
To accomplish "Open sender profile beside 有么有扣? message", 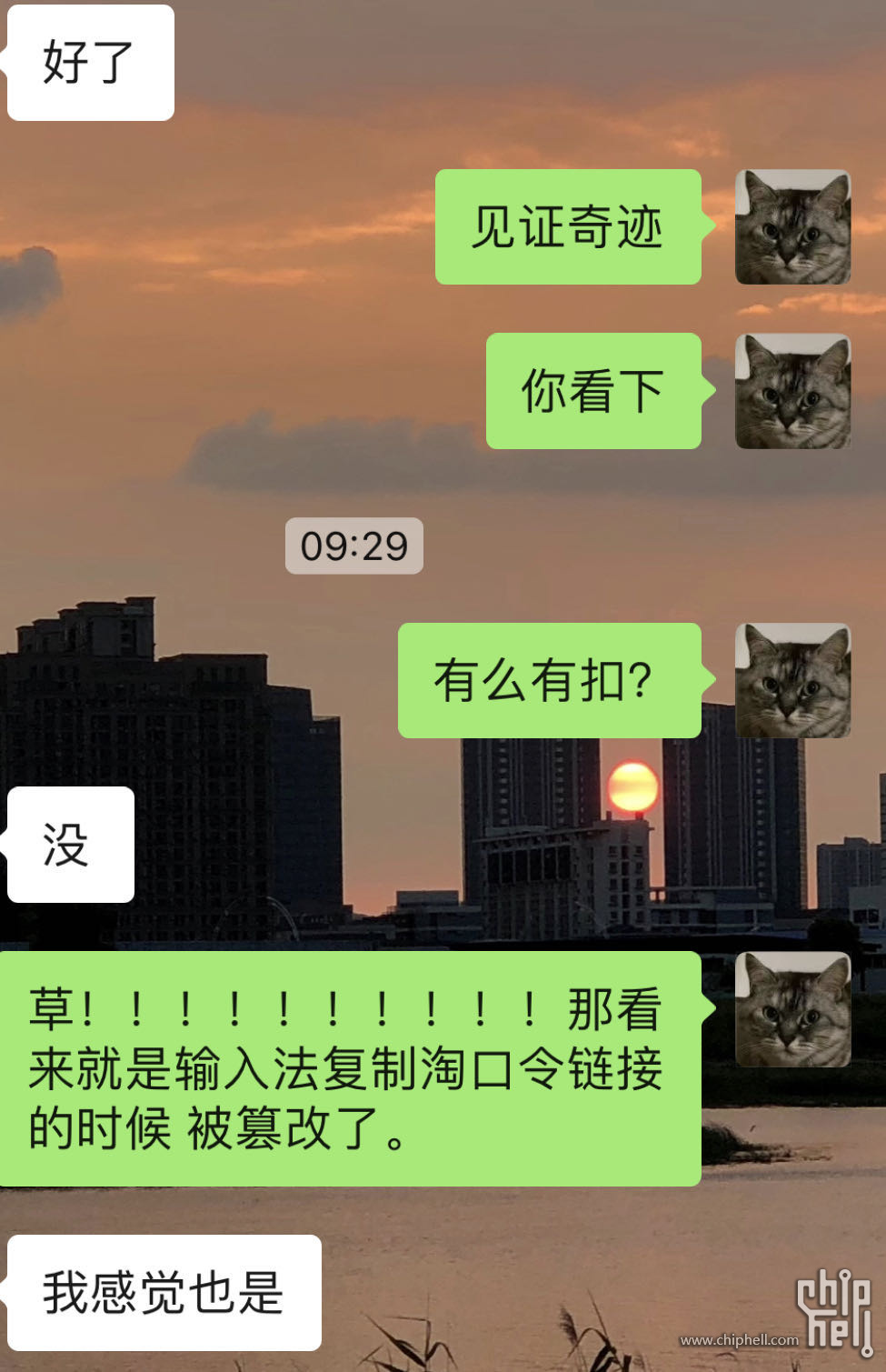I will tap(792, 680).
